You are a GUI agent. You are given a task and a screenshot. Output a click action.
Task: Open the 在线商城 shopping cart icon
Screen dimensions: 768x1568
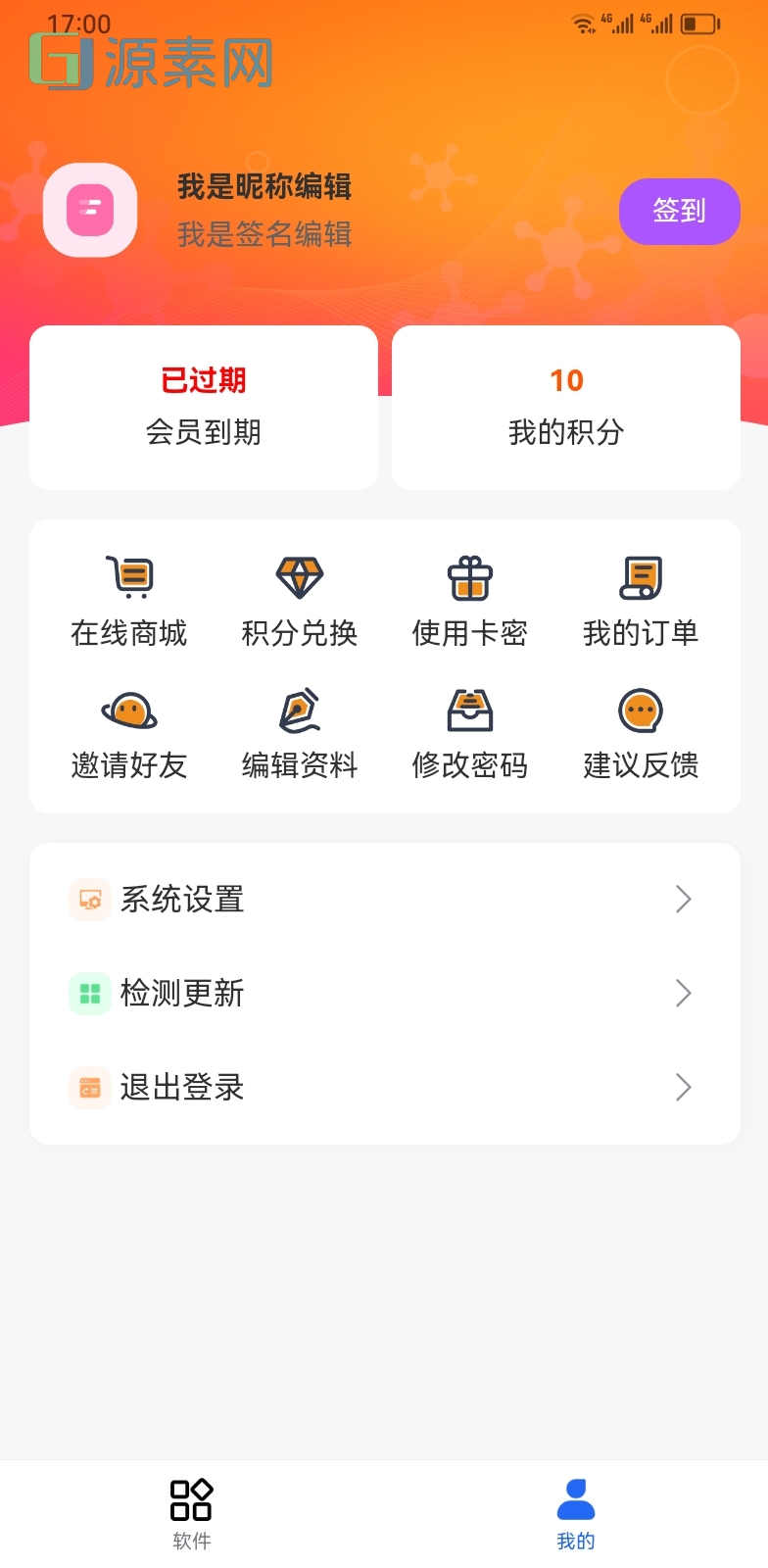128,578
